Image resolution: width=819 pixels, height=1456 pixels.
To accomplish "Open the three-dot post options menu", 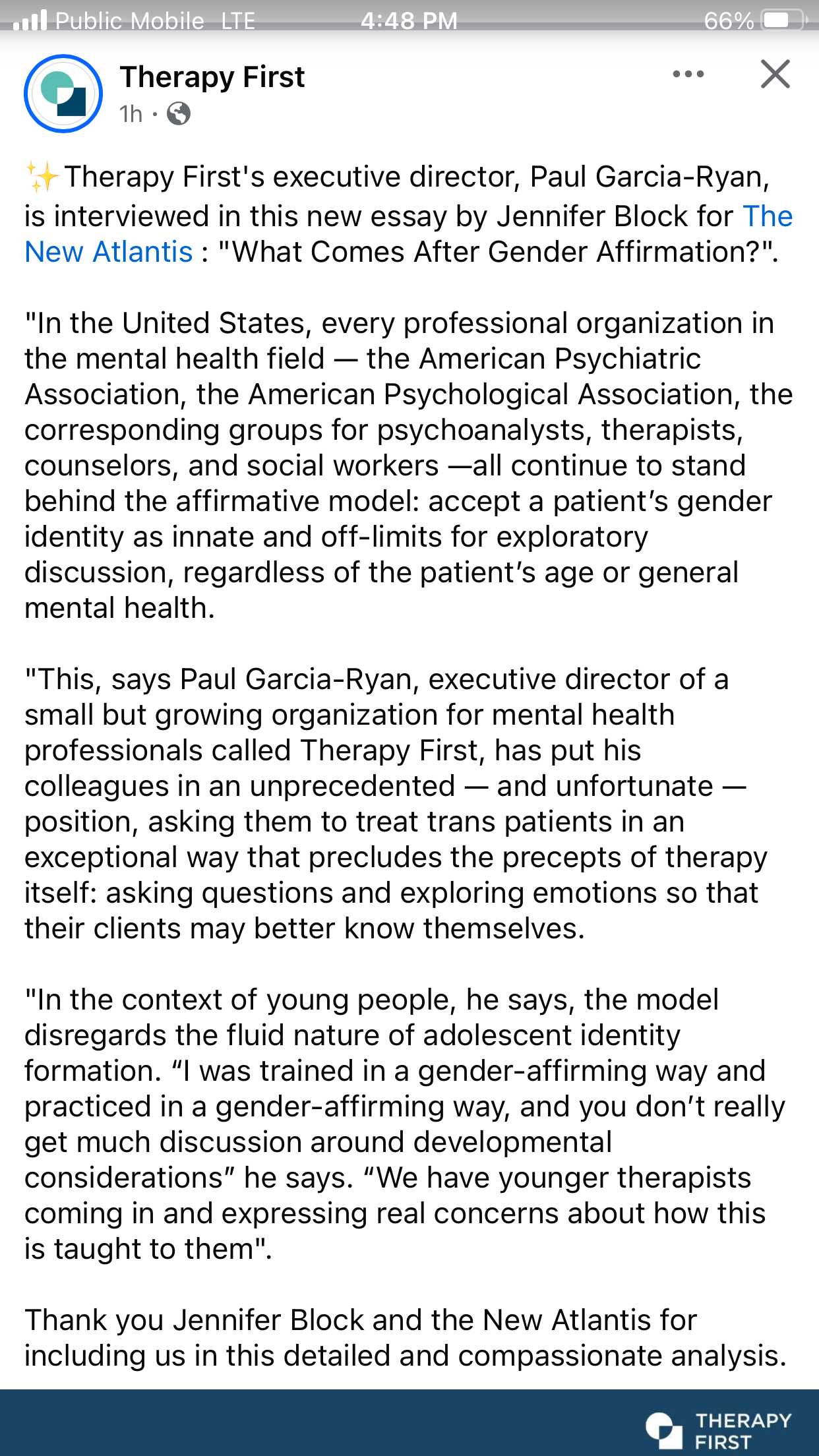I will [x=688, y=74].
